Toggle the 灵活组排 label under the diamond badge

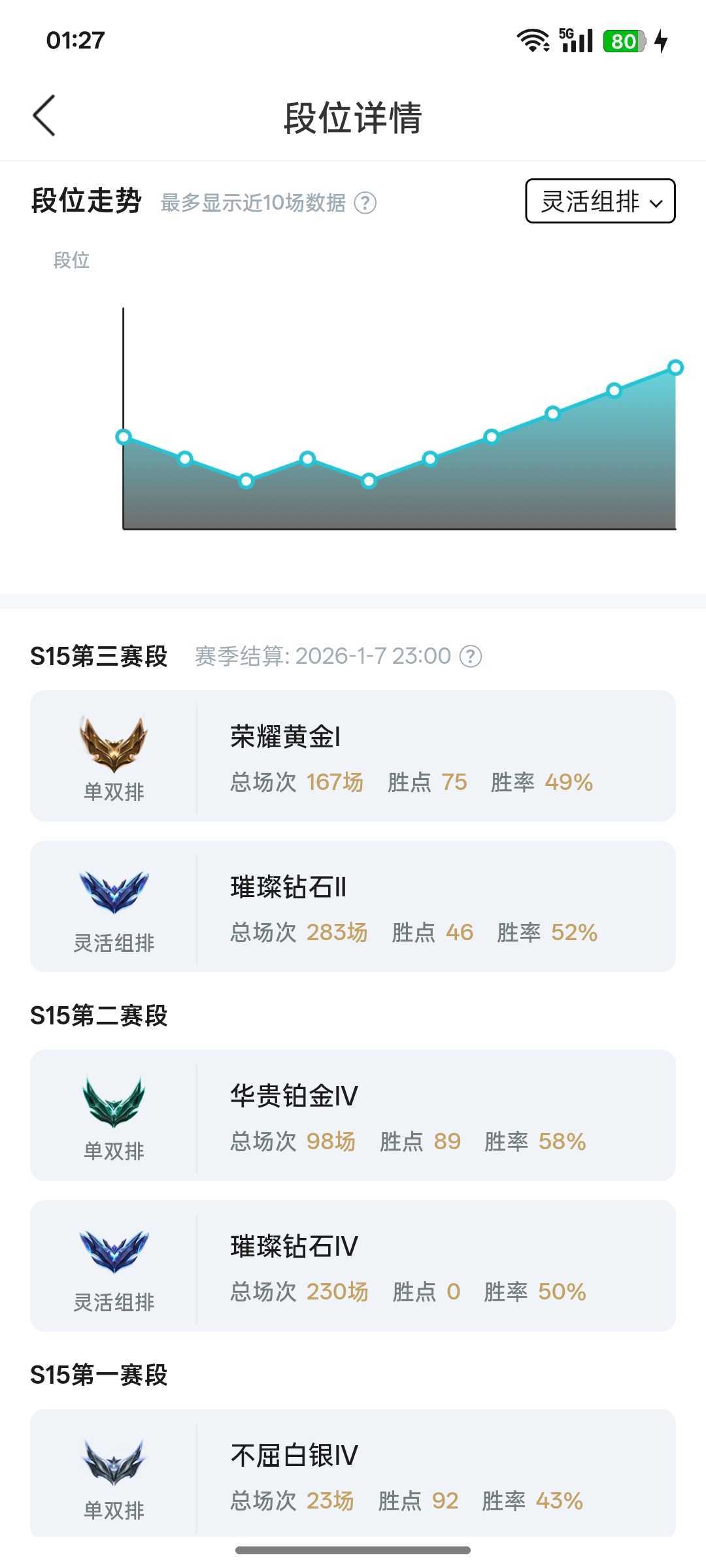(112, 943)
